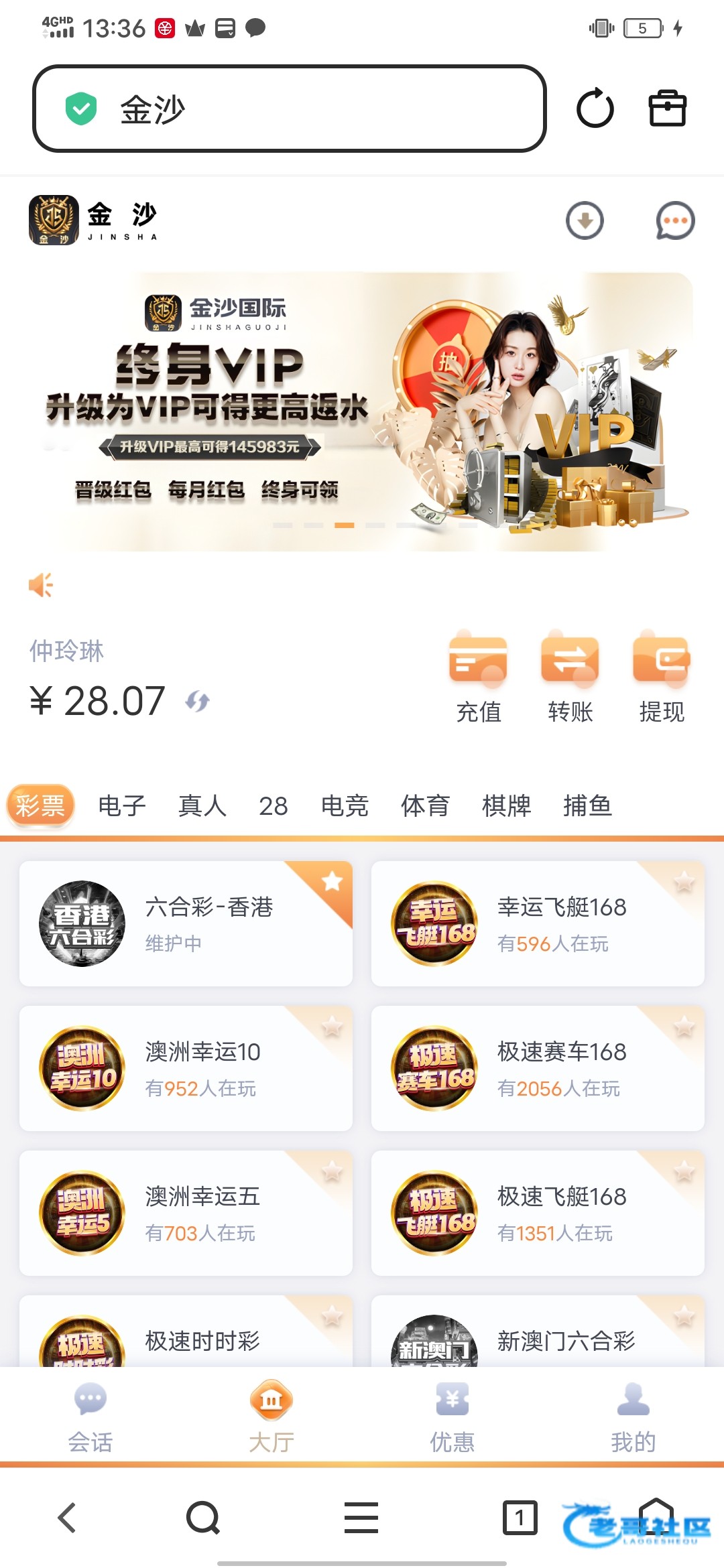The width and height of the screenshot is (724, 1568).
Task: Open the download arrow icon
Action: pos(585,220)
